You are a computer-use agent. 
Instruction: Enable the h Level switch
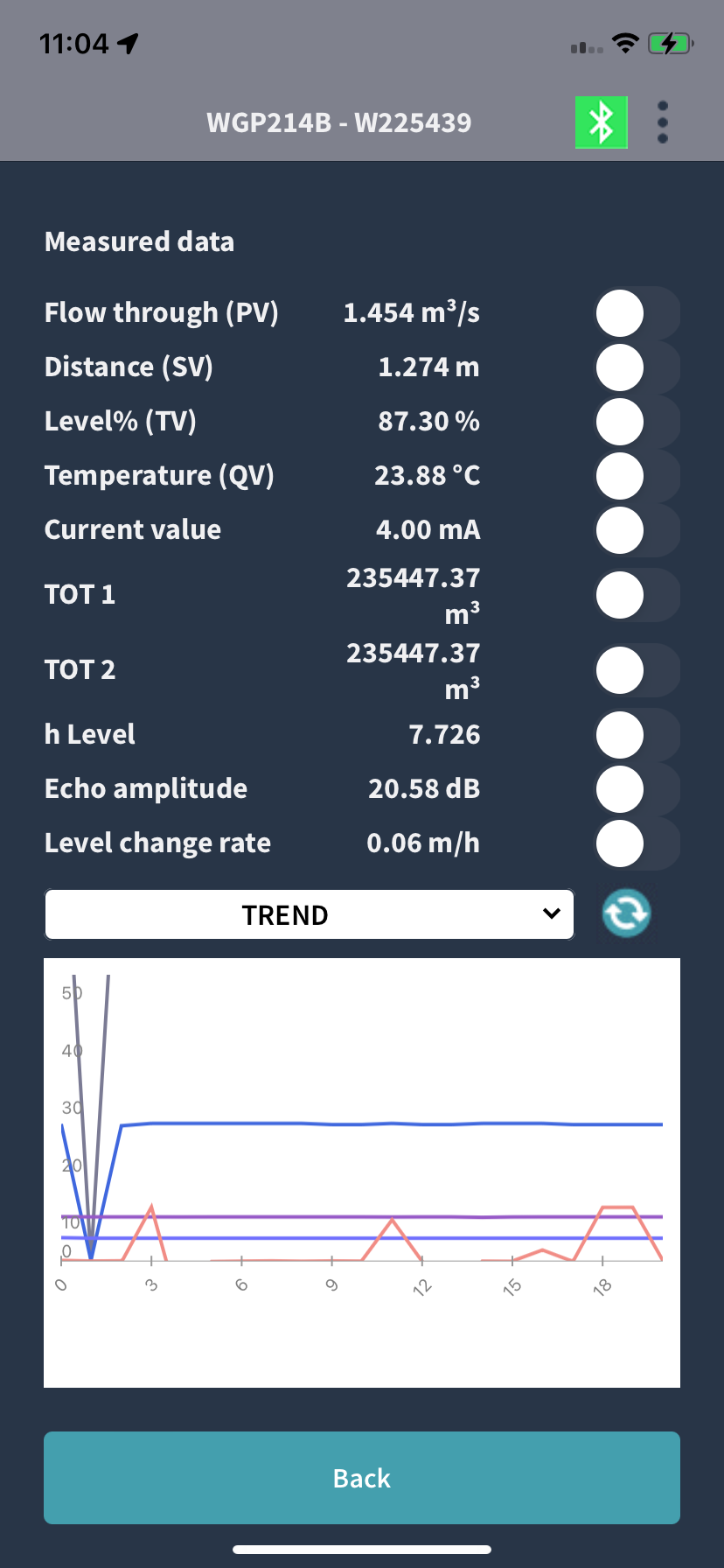pos(637,735)
